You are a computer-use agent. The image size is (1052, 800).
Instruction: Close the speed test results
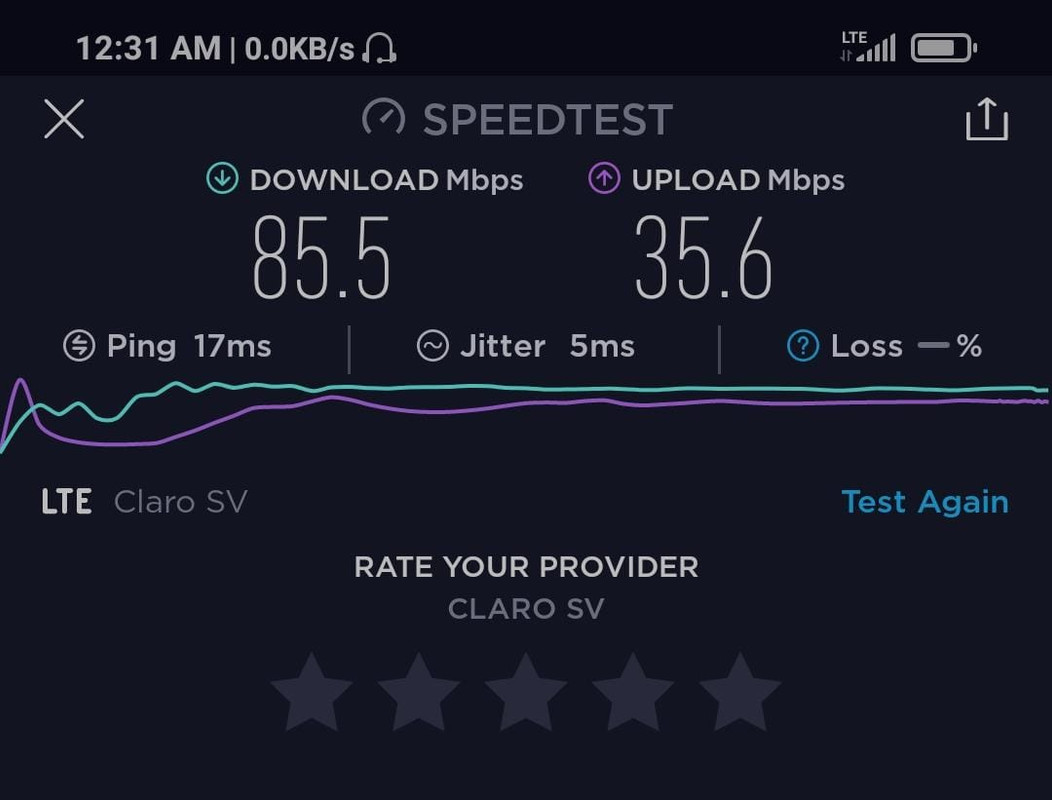click(x=64, y=119)
